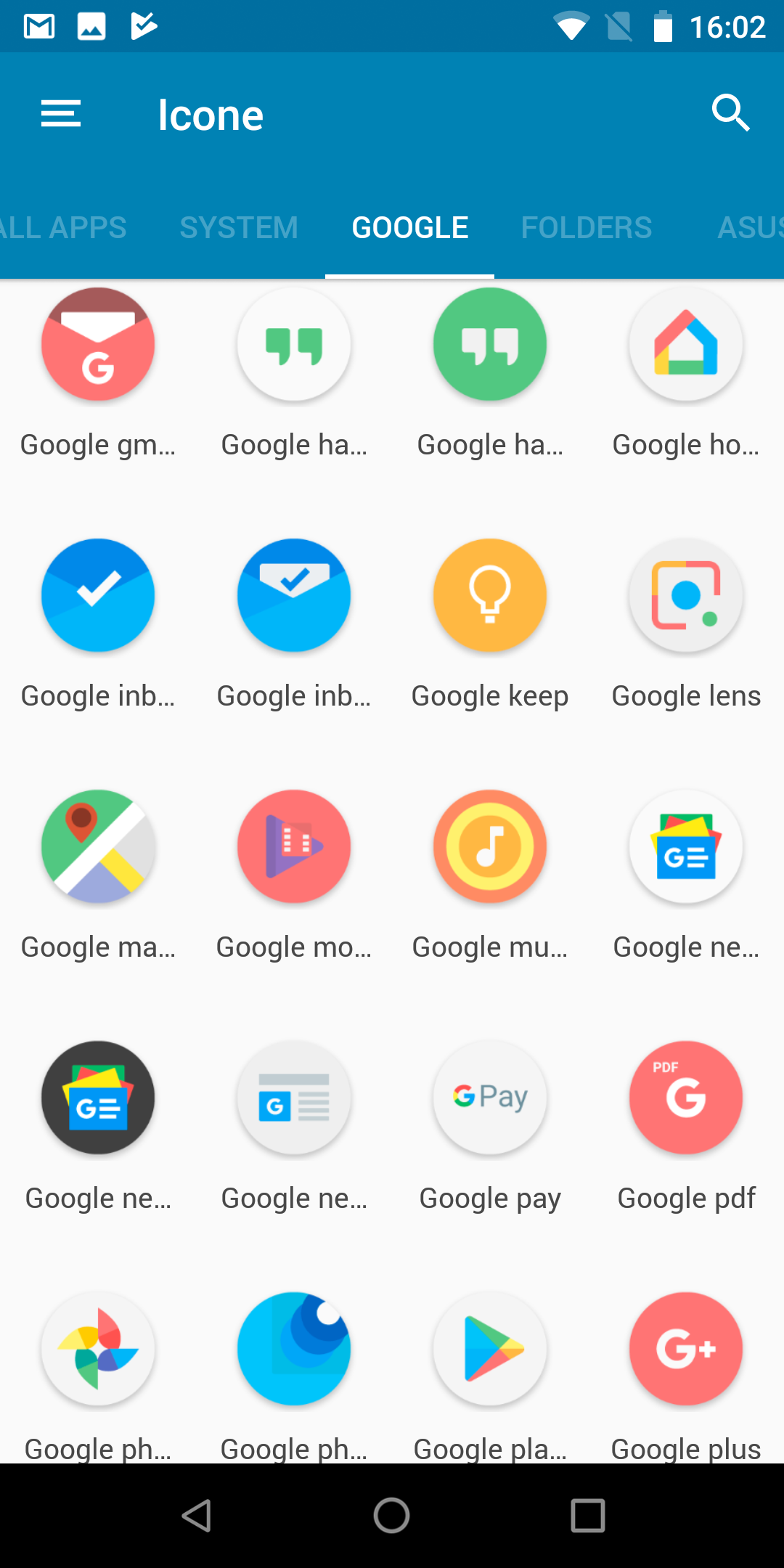This screenshot has width=784, height=1568.
Task: Choose the Google maps icon
Action: pyautogui.click(x=98, y=847)
